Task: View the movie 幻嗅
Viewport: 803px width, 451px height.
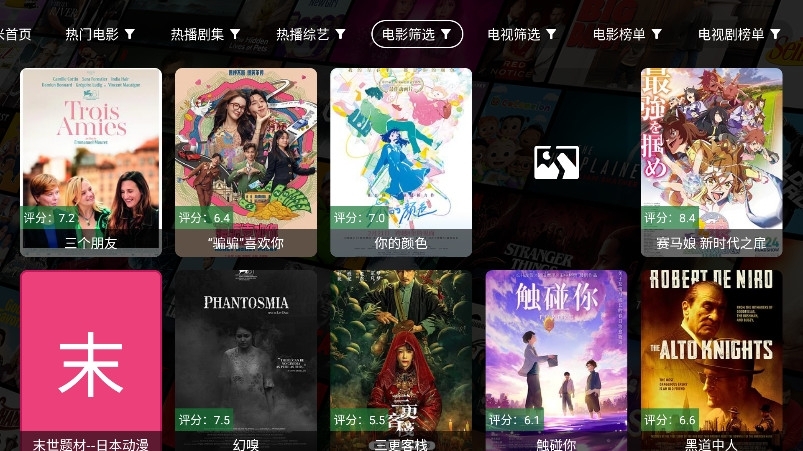Action: [246, 360]
